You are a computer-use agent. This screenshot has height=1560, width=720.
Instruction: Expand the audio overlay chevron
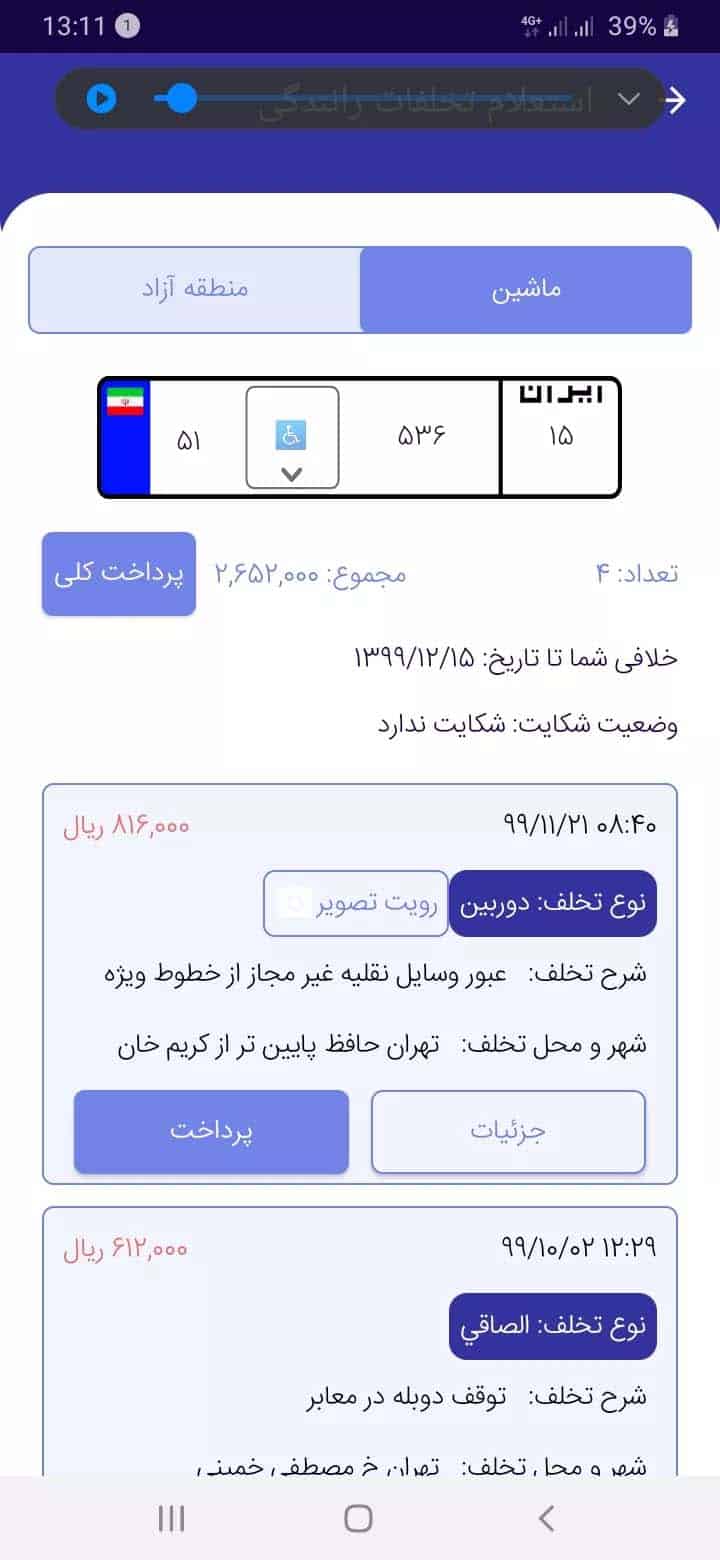point(630,99)
